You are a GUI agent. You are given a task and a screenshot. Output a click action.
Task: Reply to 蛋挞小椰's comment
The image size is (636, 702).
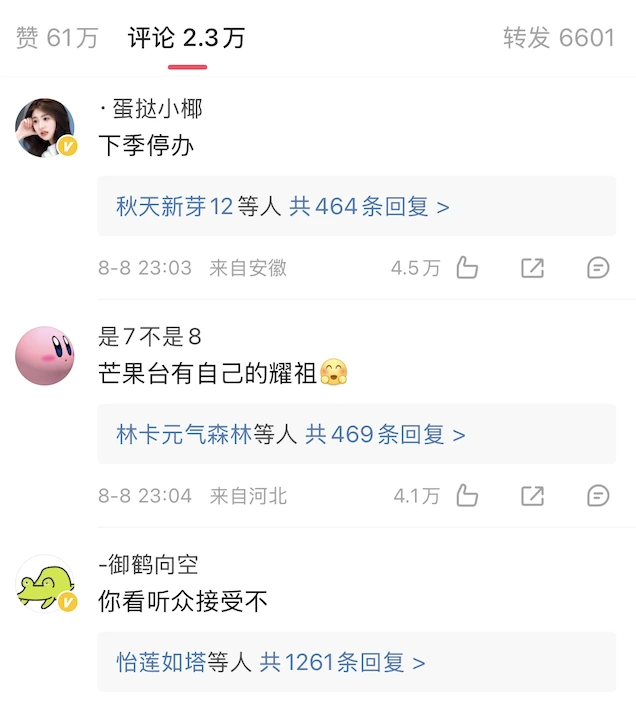[597, 267]
